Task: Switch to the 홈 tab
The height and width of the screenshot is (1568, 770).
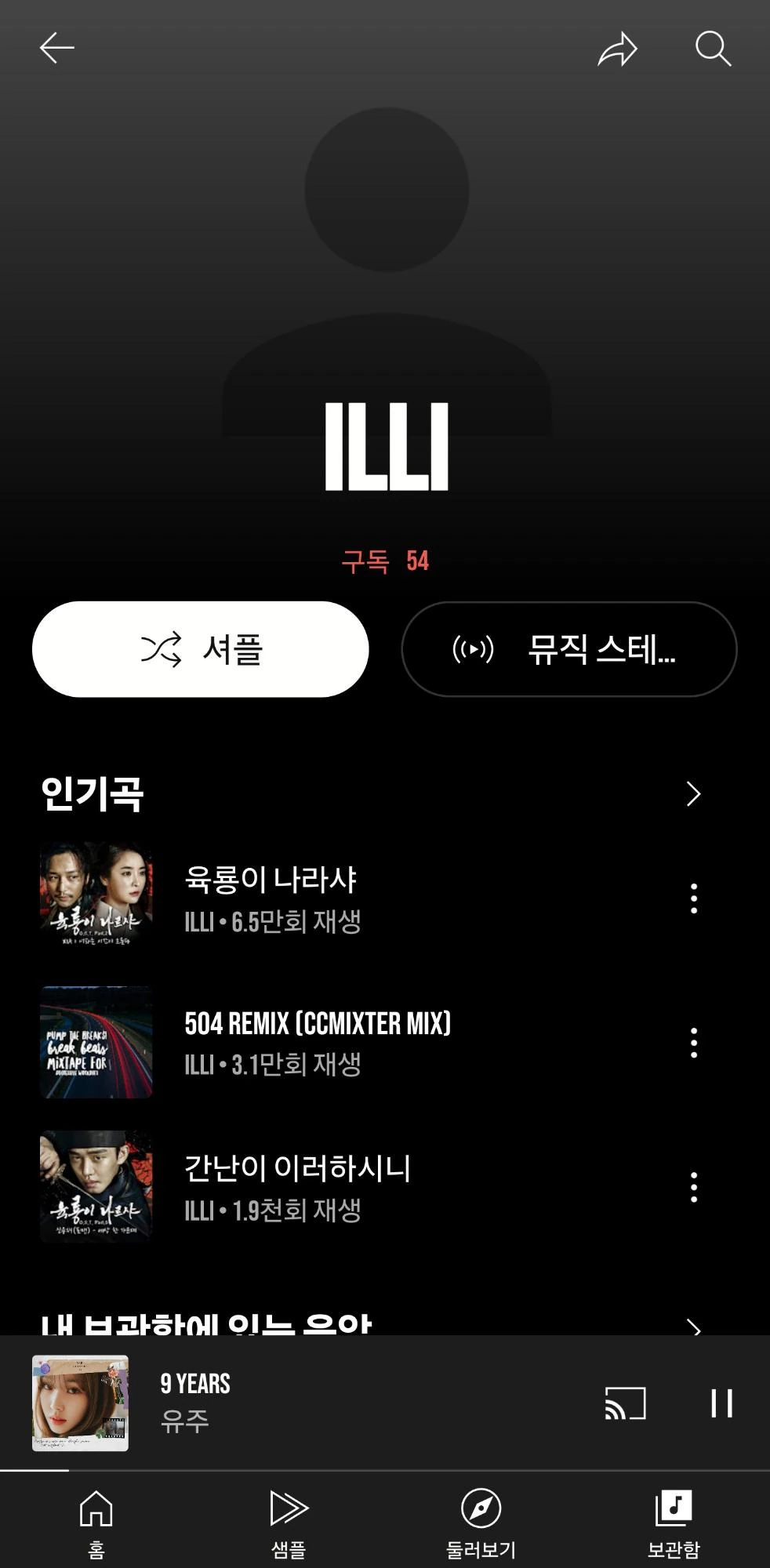Action: [x=96, y=1521]
